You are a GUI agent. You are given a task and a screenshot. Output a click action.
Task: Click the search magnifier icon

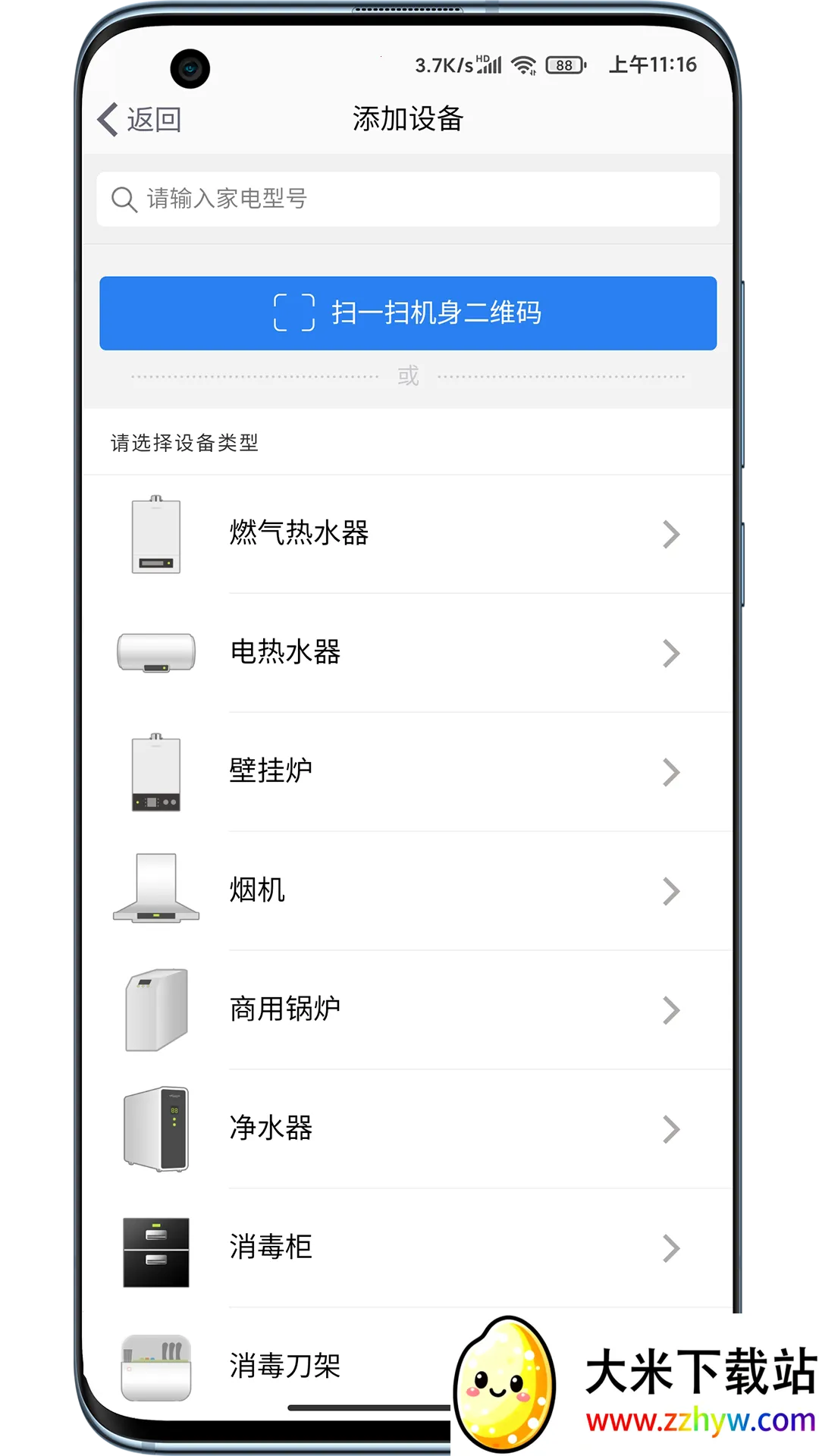(x=124, y=199)
